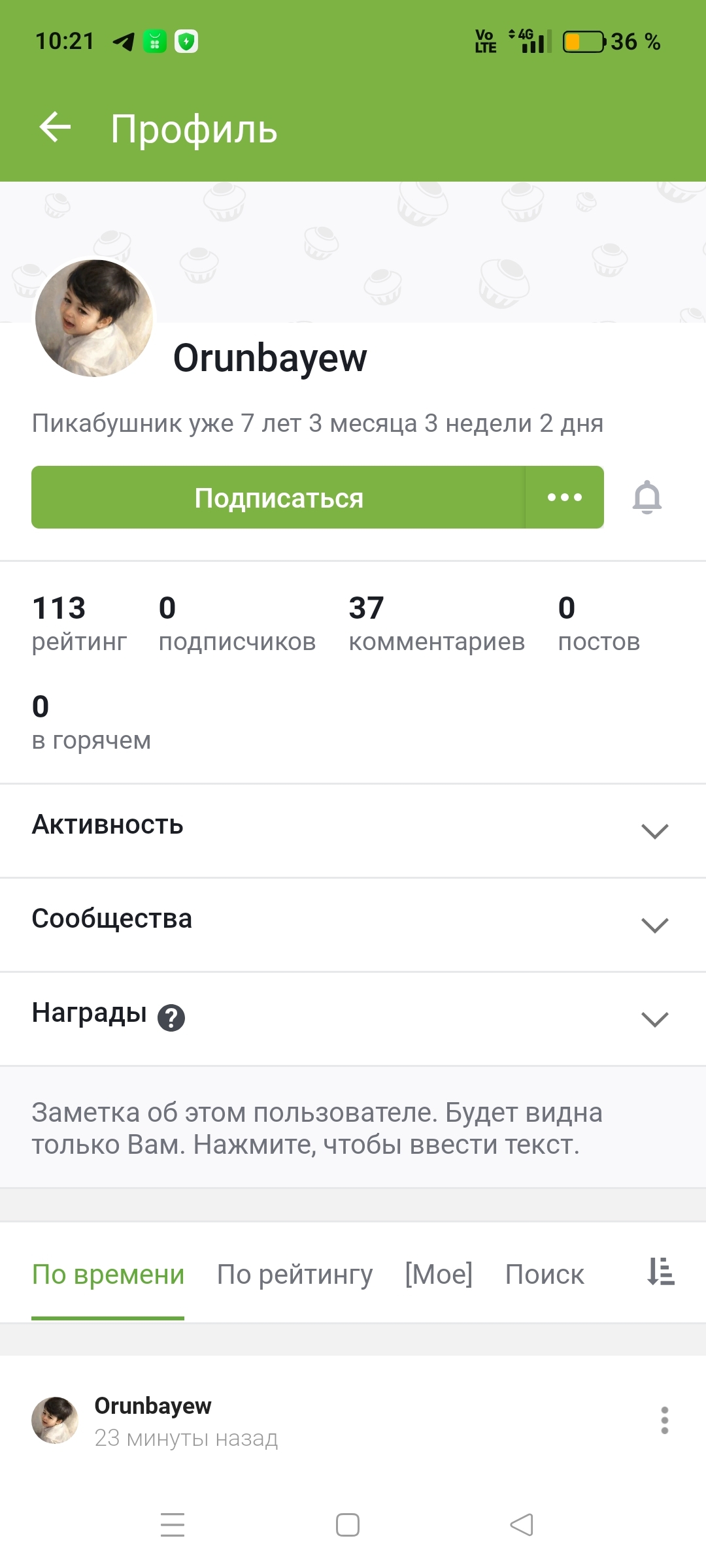Open the overflow menu on Orunbayew's comment
The width and height of the screenshot is (706, 1568).
click(665, 1420)
